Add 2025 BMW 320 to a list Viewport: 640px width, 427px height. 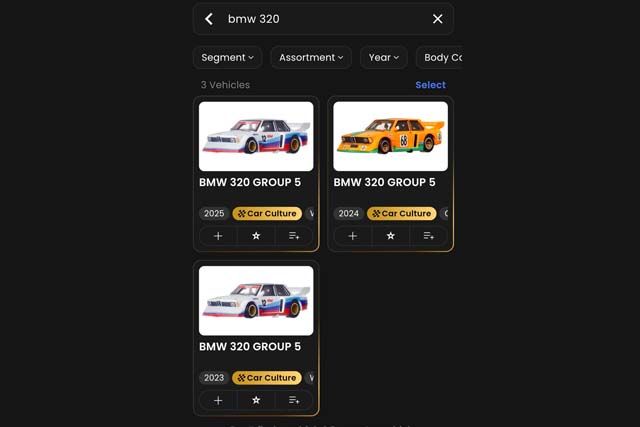click(294, 236)
